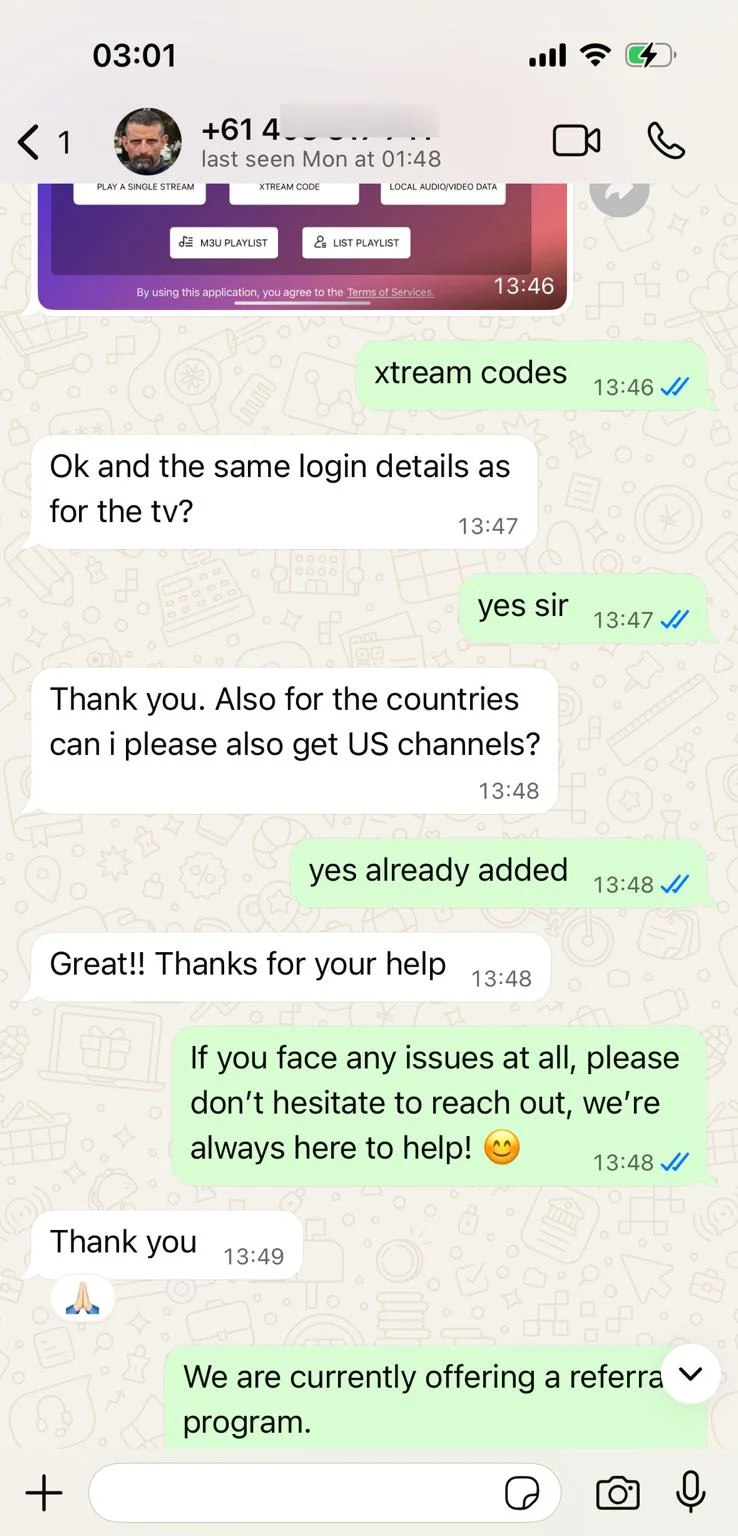Select 'PLAY A SINGLE STREAM' in the image
Screen dimensions: 738x1536
click(139, 186)
